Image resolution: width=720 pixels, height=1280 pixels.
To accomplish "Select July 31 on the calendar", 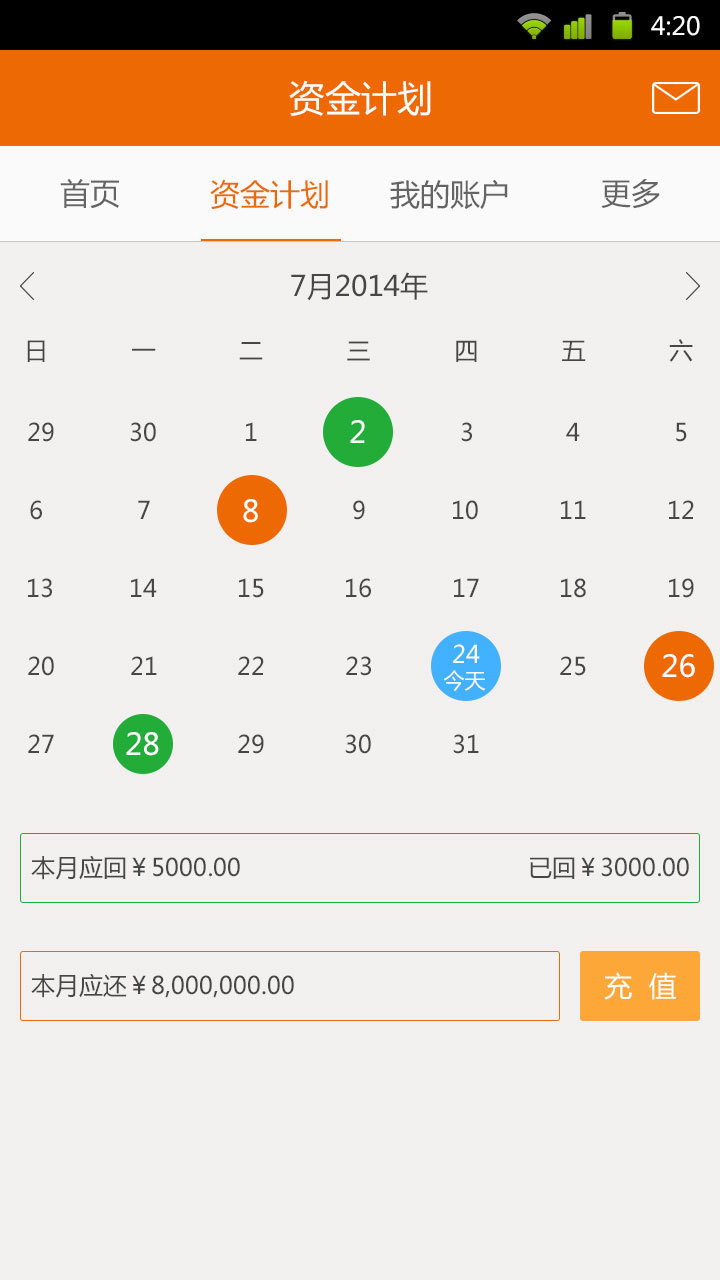I will [x=466, y=744].
